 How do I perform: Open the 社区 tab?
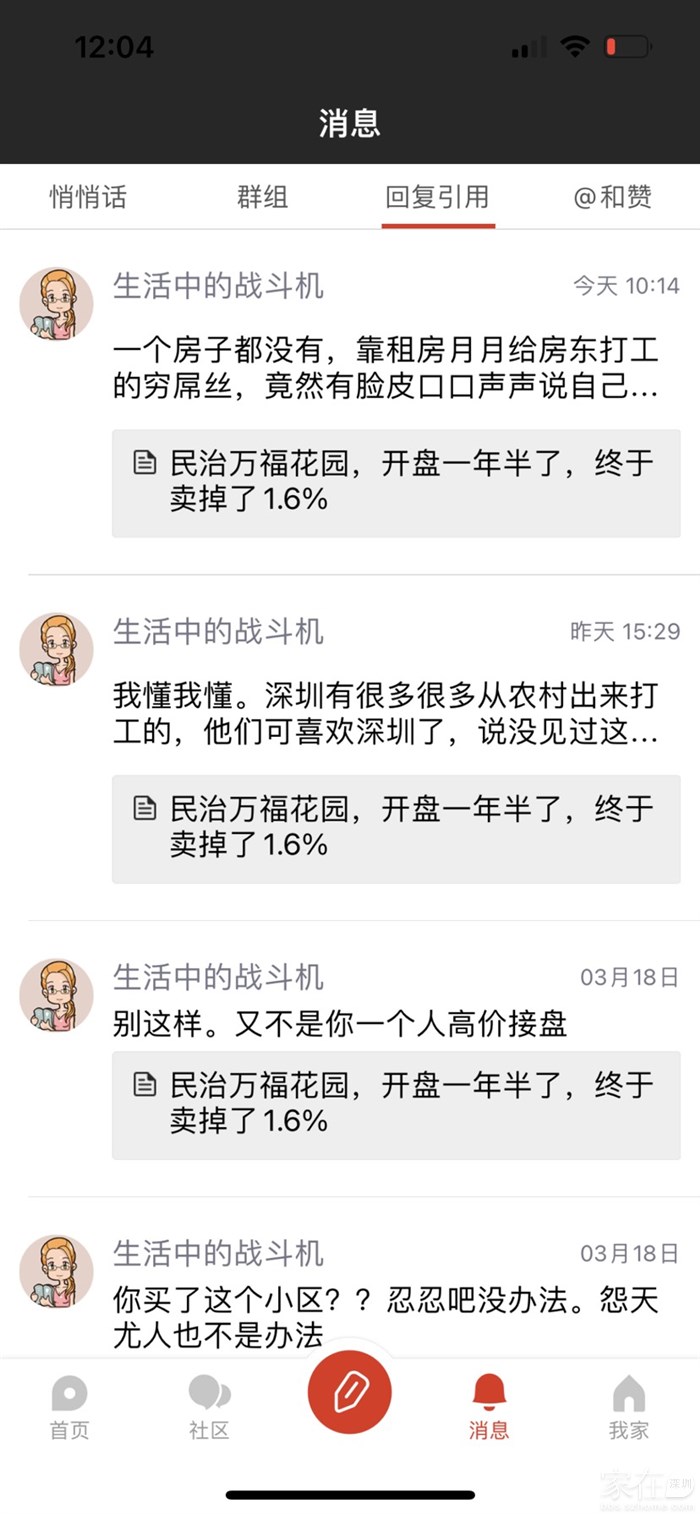[x=209, y=1407]
